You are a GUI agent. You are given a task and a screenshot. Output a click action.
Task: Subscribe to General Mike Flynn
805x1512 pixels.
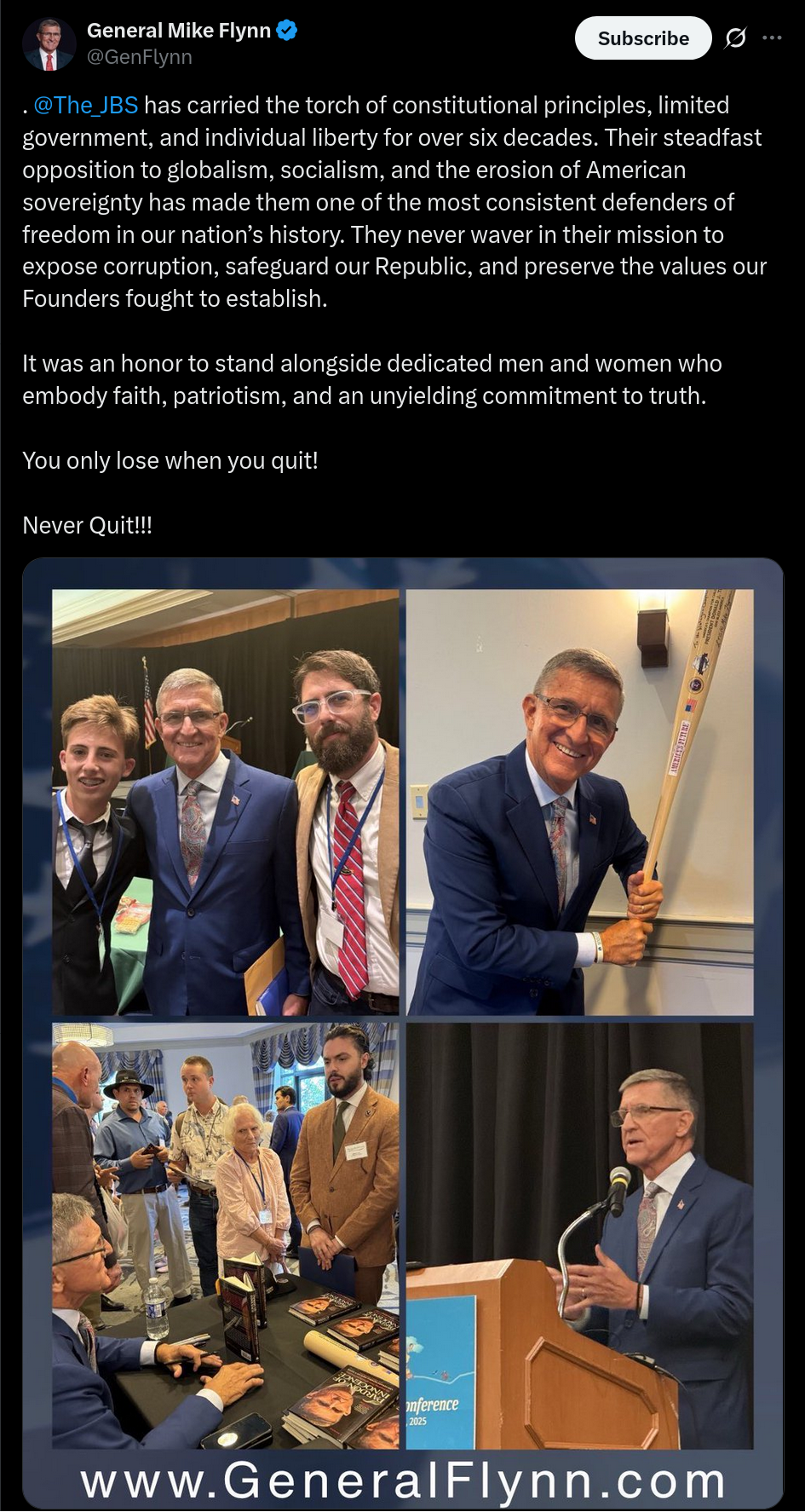[x=643, y=38]
